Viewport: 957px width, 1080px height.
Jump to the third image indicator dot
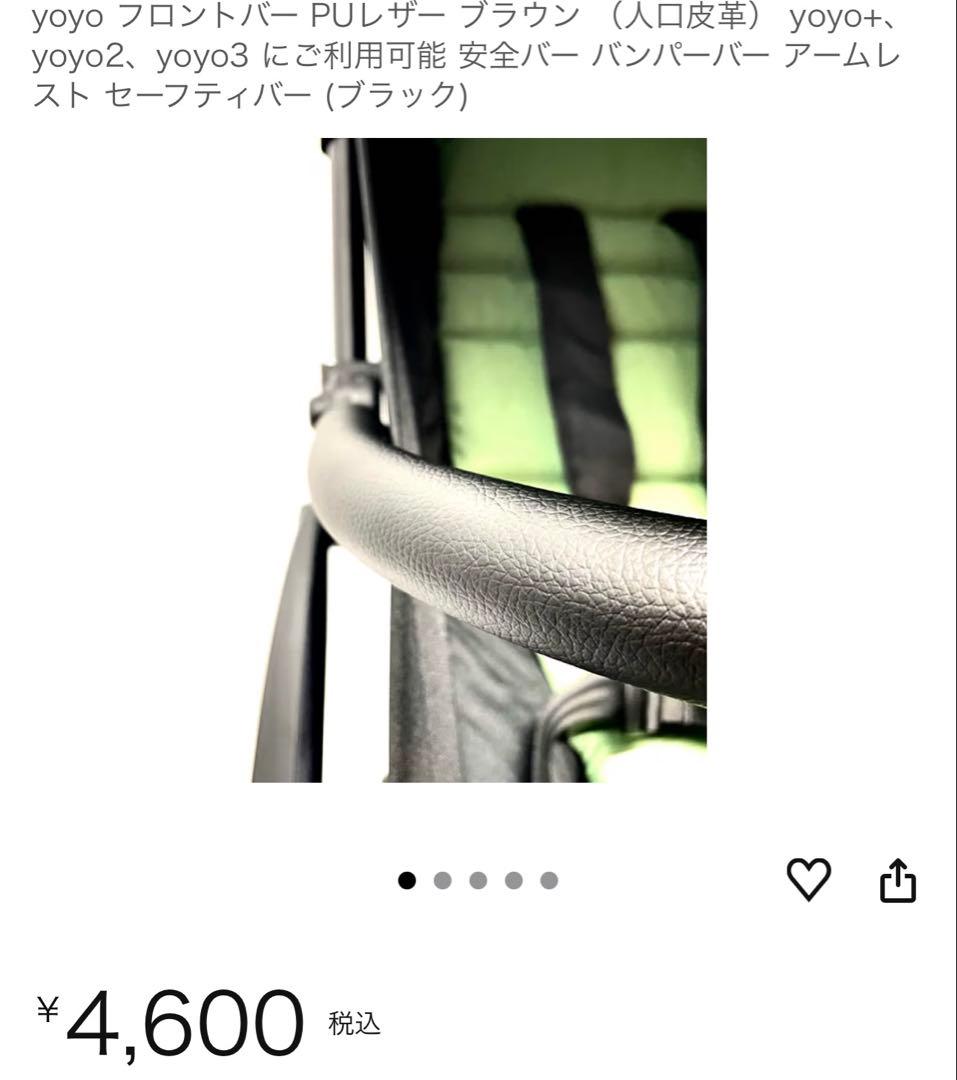click(477, 880)
